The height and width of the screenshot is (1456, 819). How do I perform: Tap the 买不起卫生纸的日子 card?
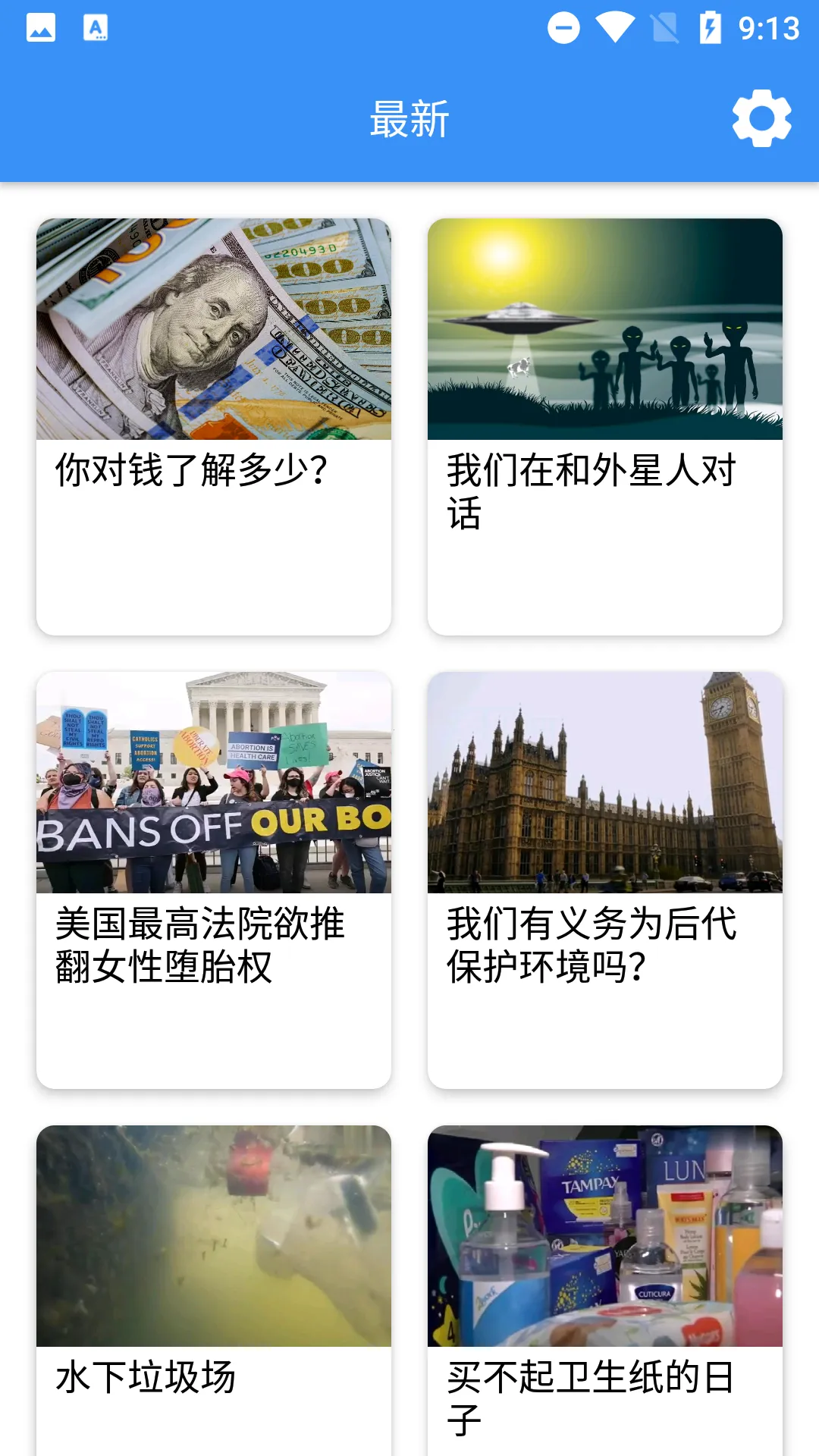[604, 1289]
